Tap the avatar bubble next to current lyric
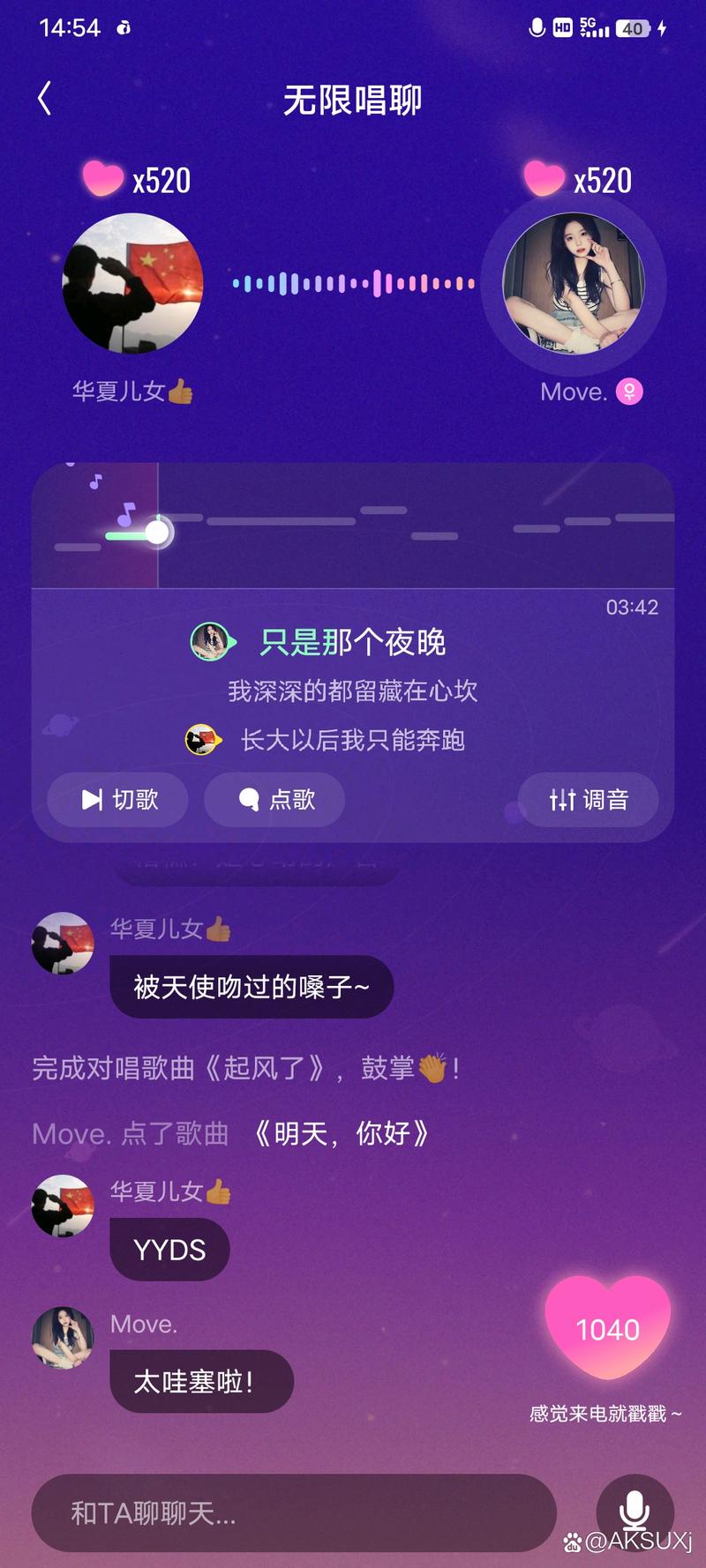This screenshot has height=1568, width=706. tap(209, 642)
